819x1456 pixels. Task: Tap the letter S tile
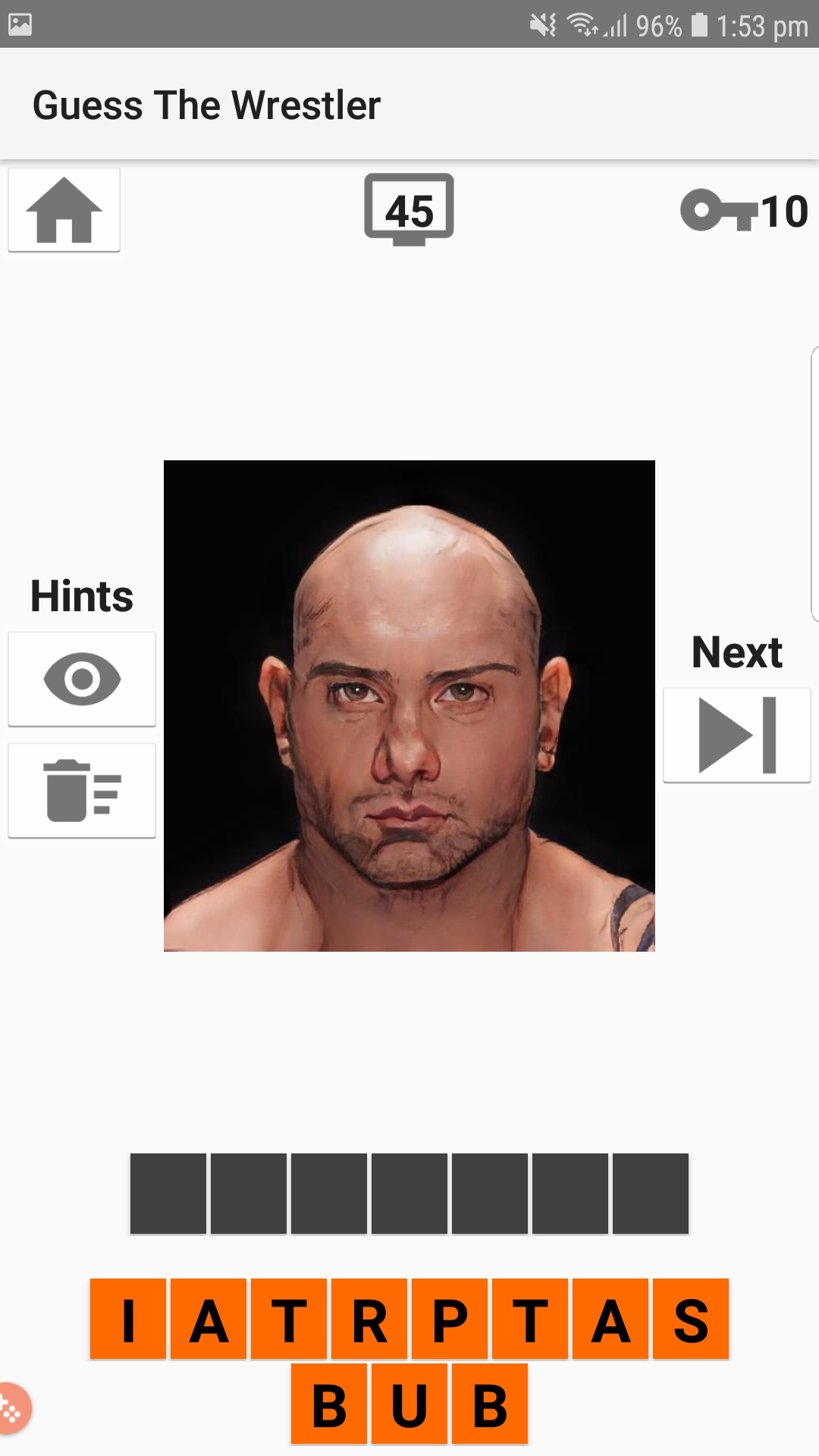coord(691,1319)
